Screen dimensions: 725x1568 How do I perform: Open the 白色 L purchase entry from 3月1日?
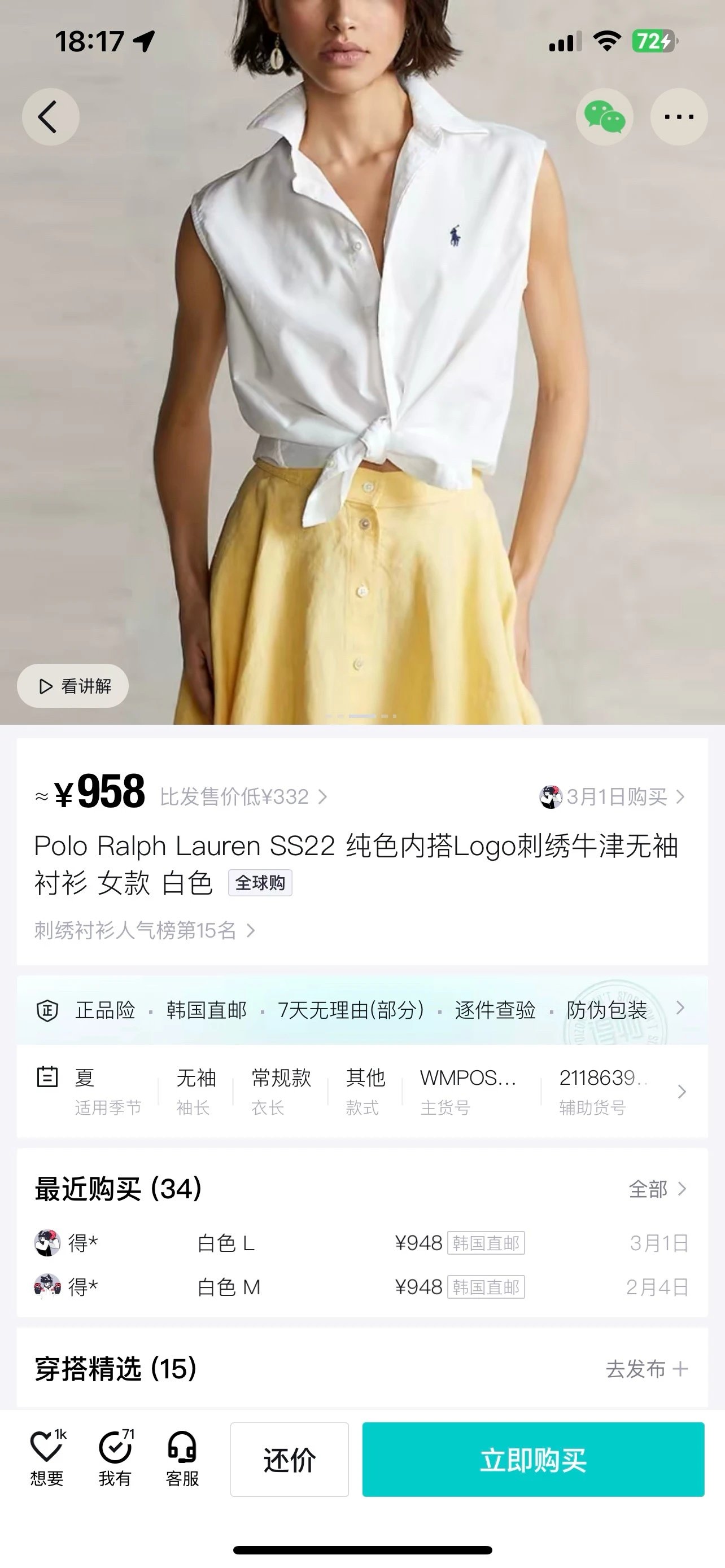click(x=362, y=1243)
